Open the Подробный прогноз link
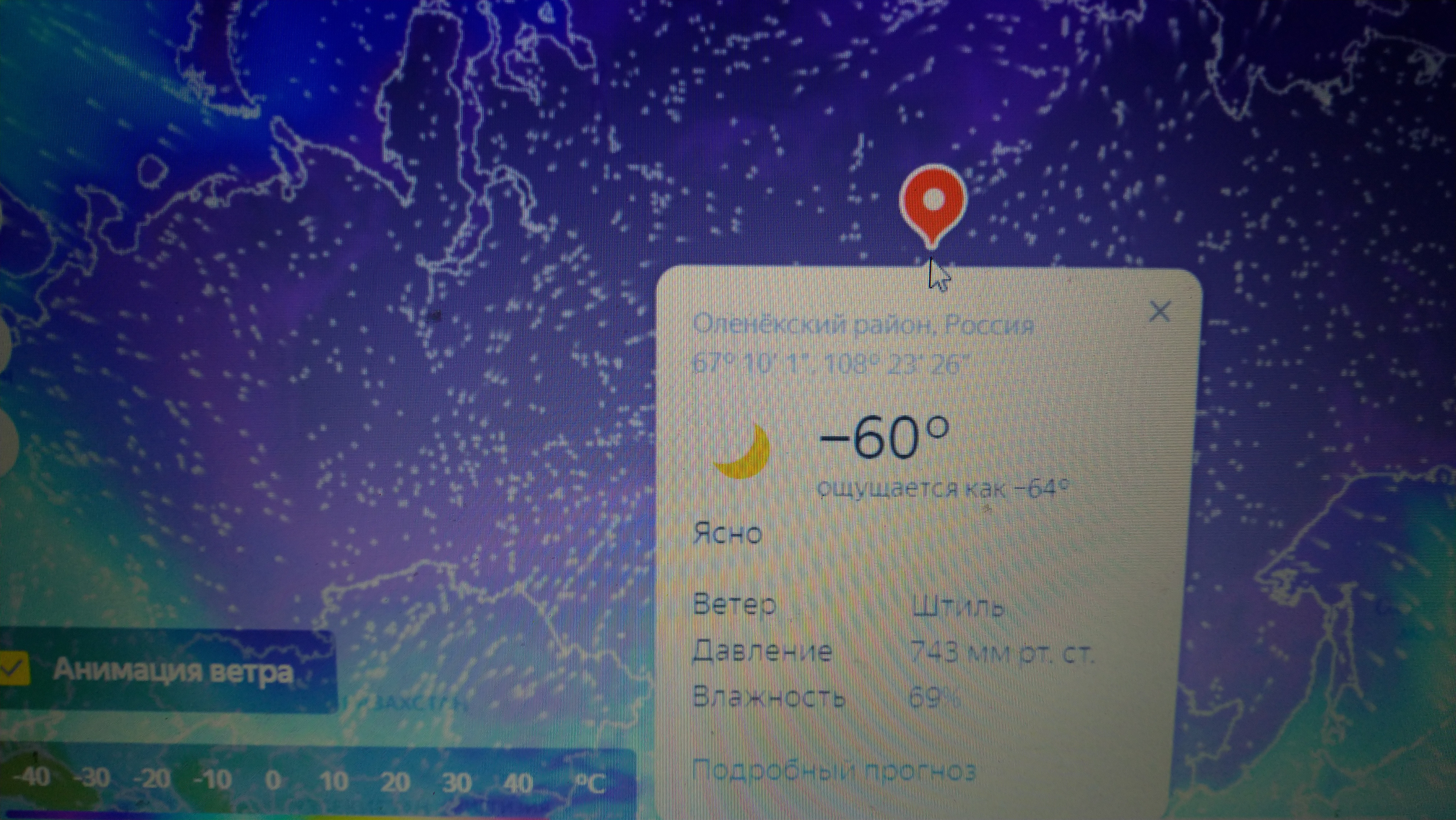Viewport: 1456px width, 820px height. (x=834, y=770)
